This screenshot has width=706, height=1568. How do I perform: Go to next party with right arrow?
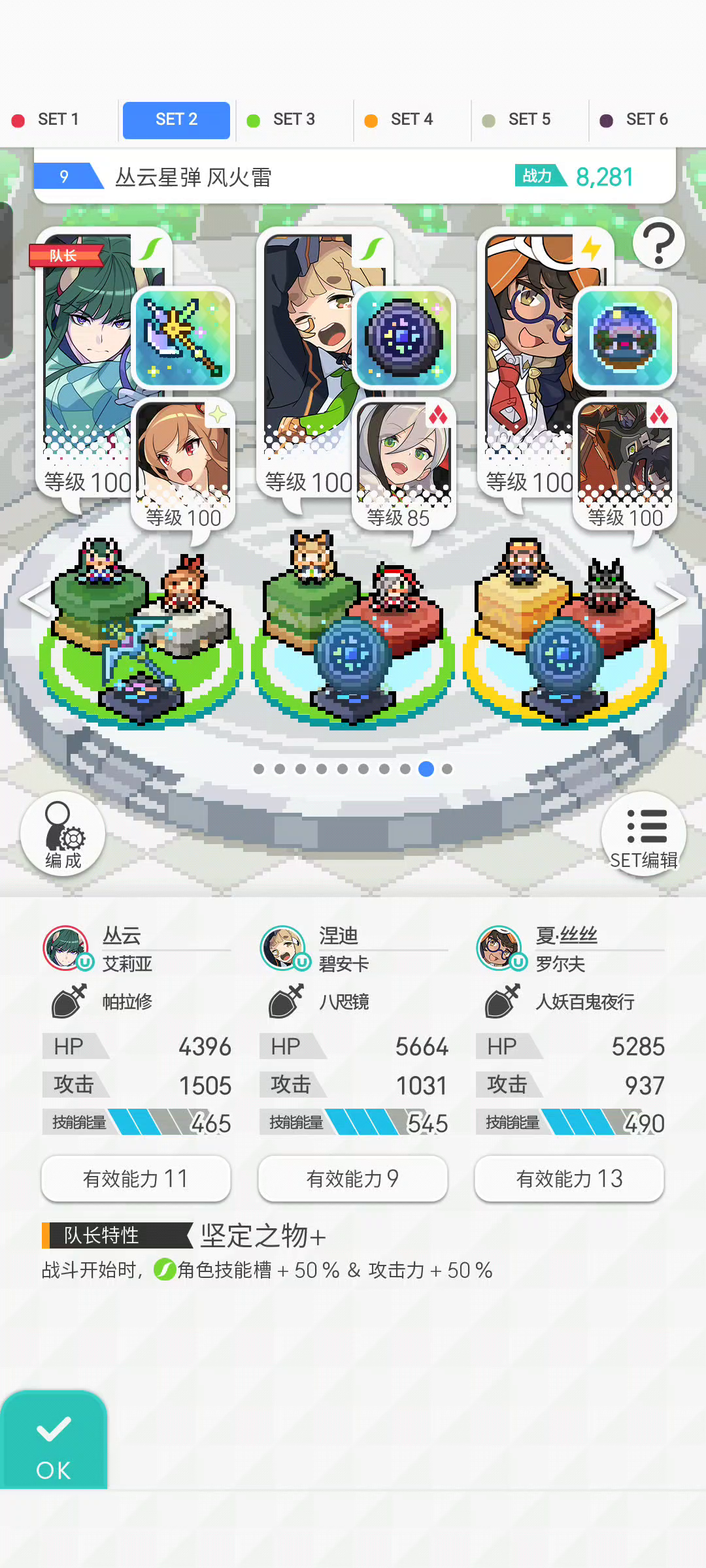672,599
